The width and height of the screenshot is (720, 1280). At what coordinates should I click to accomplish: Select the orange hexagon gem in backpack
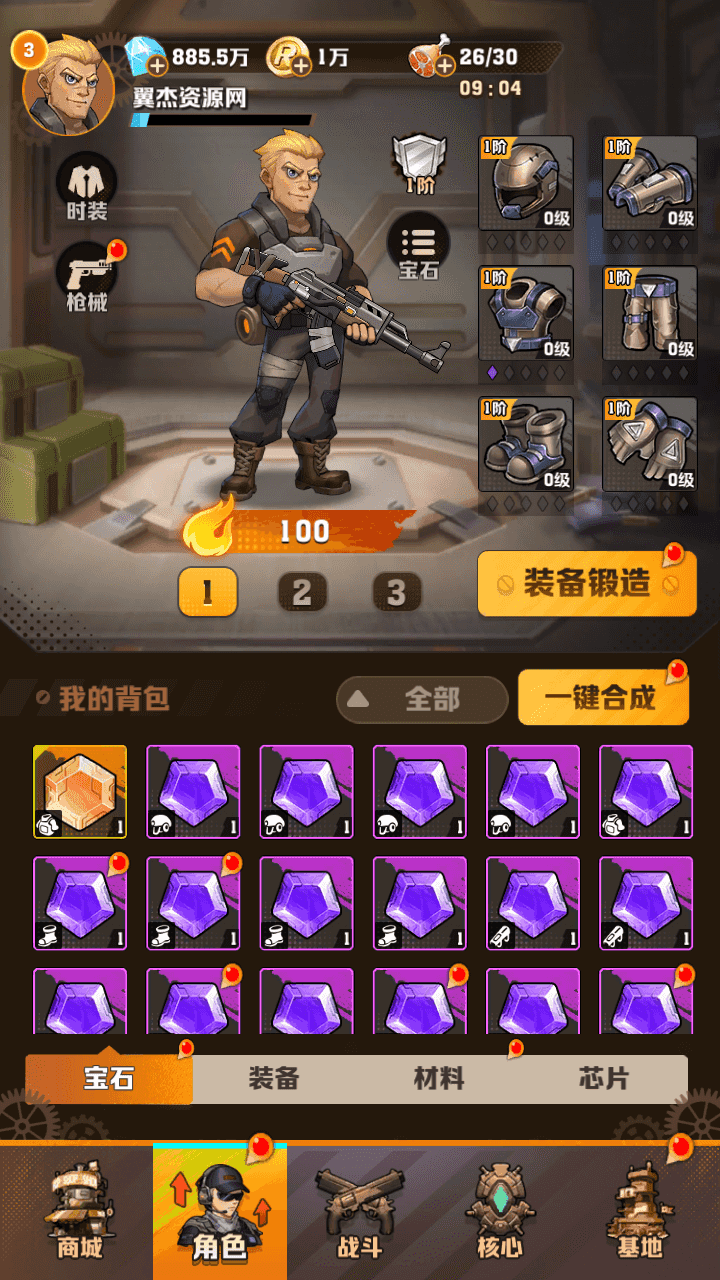coord(80,791)
